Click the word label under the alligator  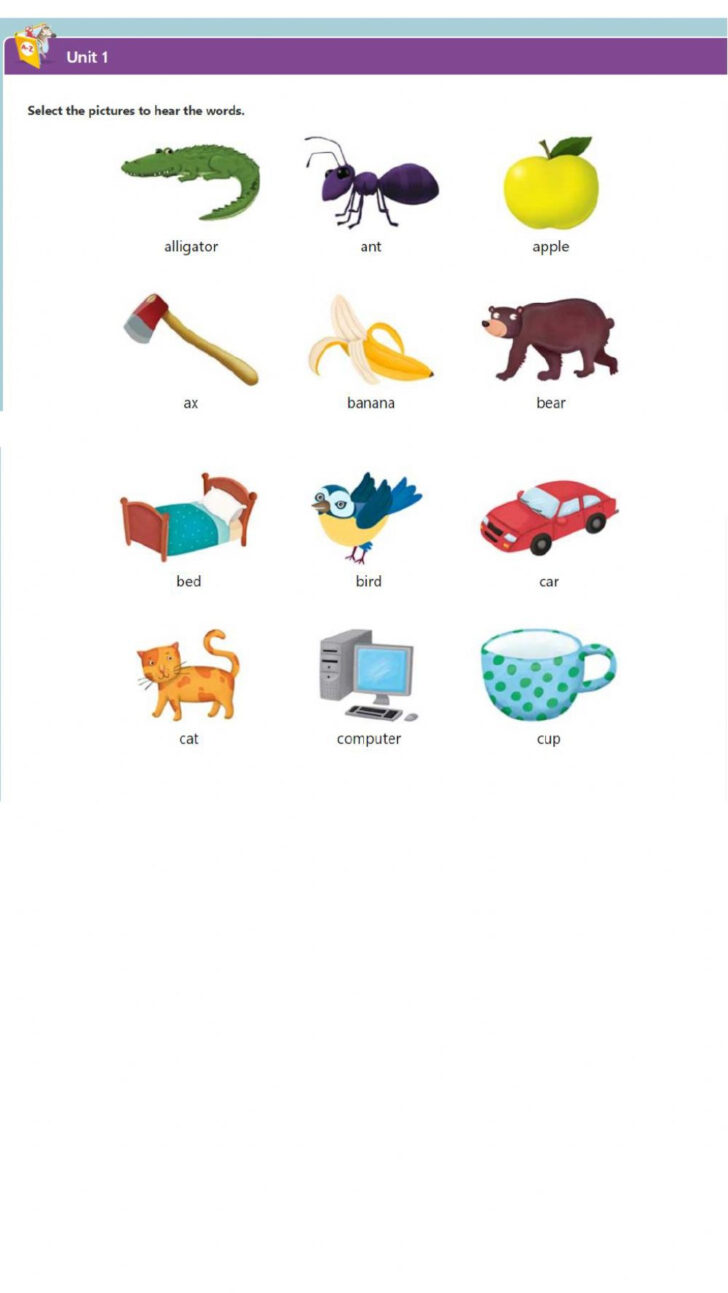coord(192,246)
